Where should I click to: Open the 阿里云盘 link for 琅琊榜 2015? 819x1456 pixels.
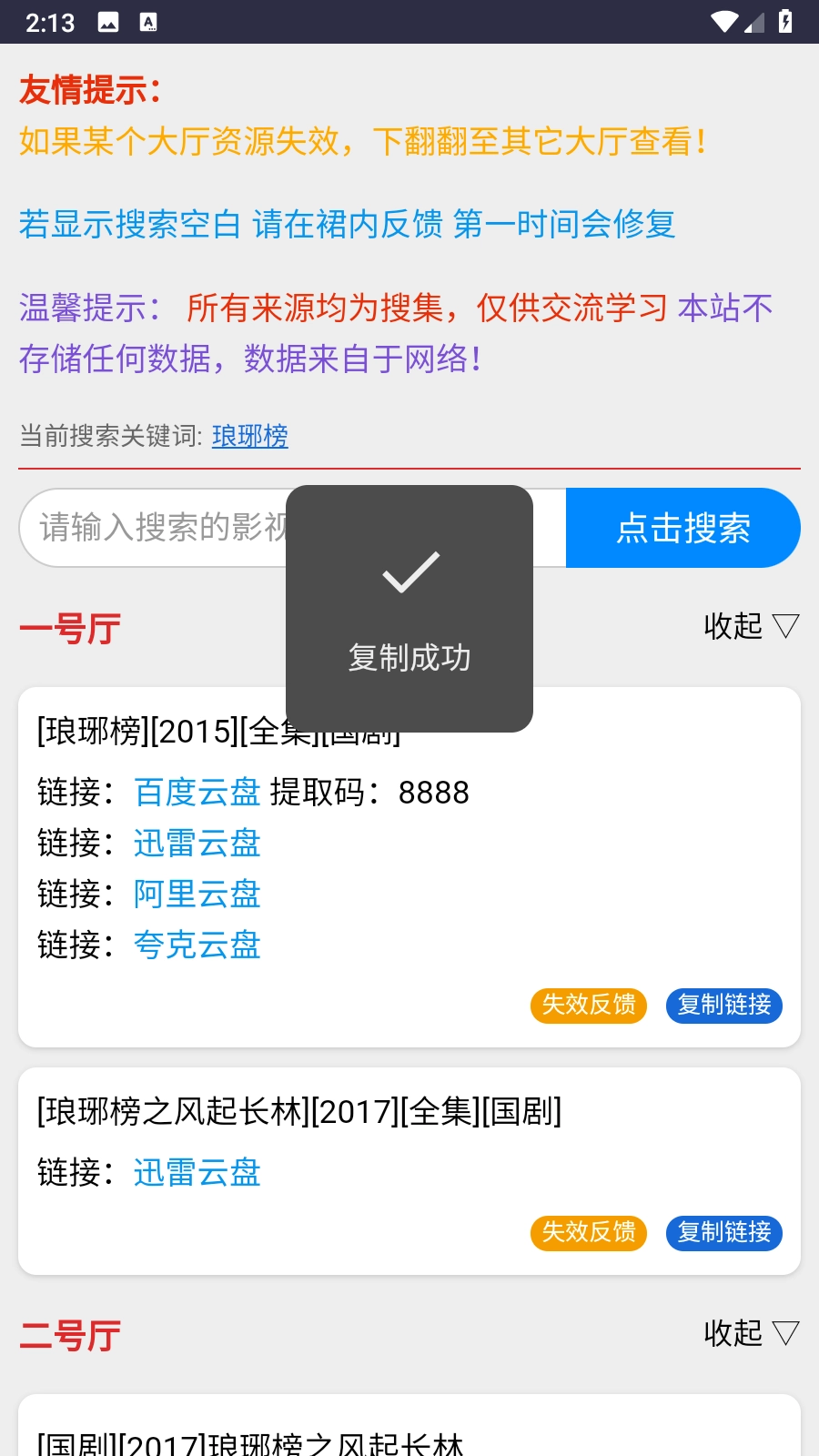[x=197, y=895]
